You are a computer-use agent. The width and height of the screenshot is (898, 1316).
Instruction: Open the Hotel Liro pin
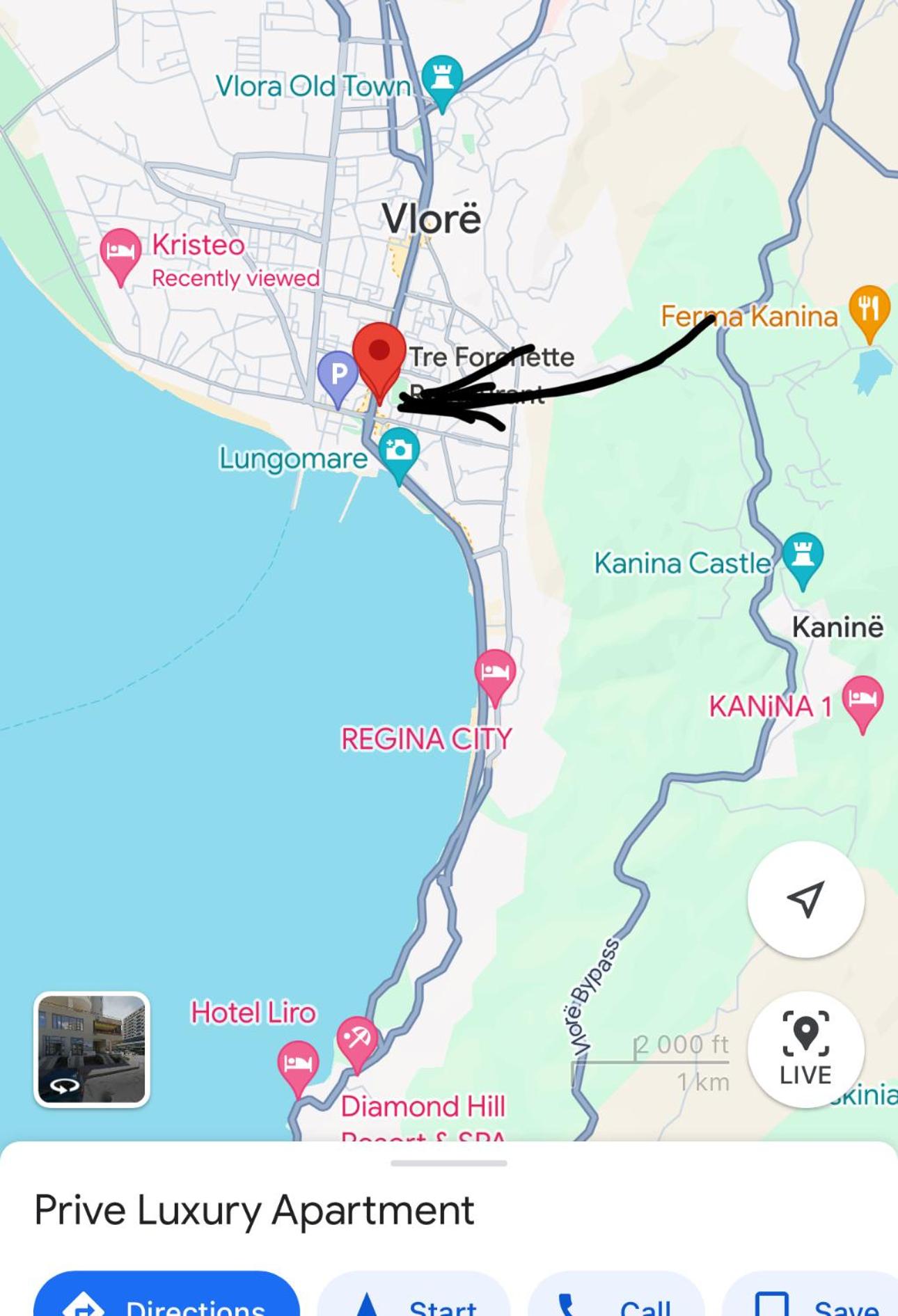(299, 1064)
